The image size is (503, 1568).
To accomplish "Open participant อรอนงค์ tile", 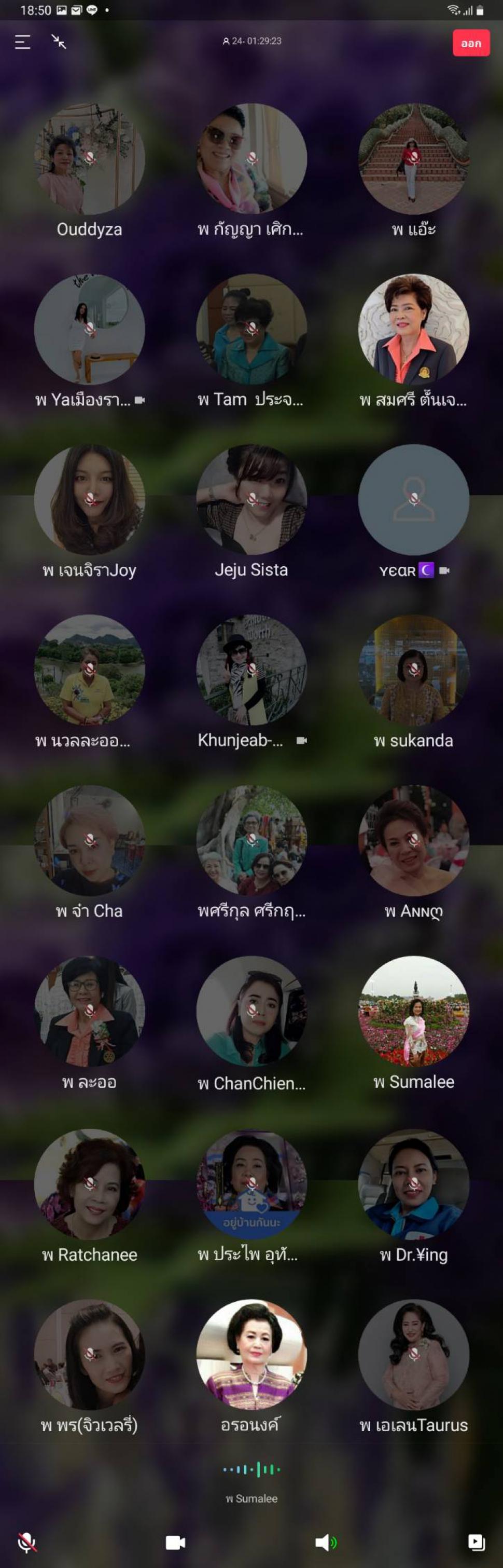I will (251, 1354).
